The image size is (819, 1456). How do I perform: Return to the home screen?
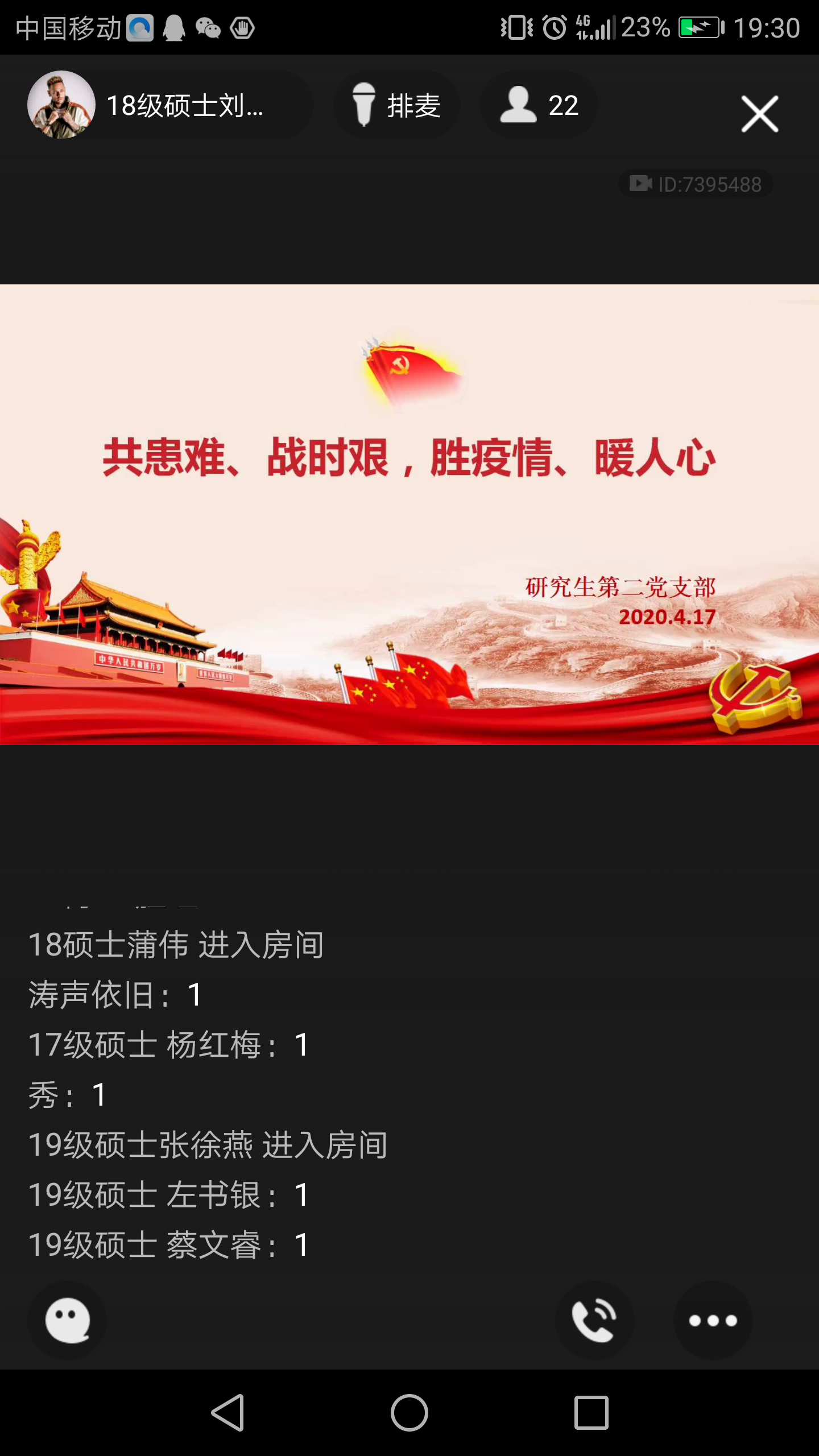(x=409, y=1412)
